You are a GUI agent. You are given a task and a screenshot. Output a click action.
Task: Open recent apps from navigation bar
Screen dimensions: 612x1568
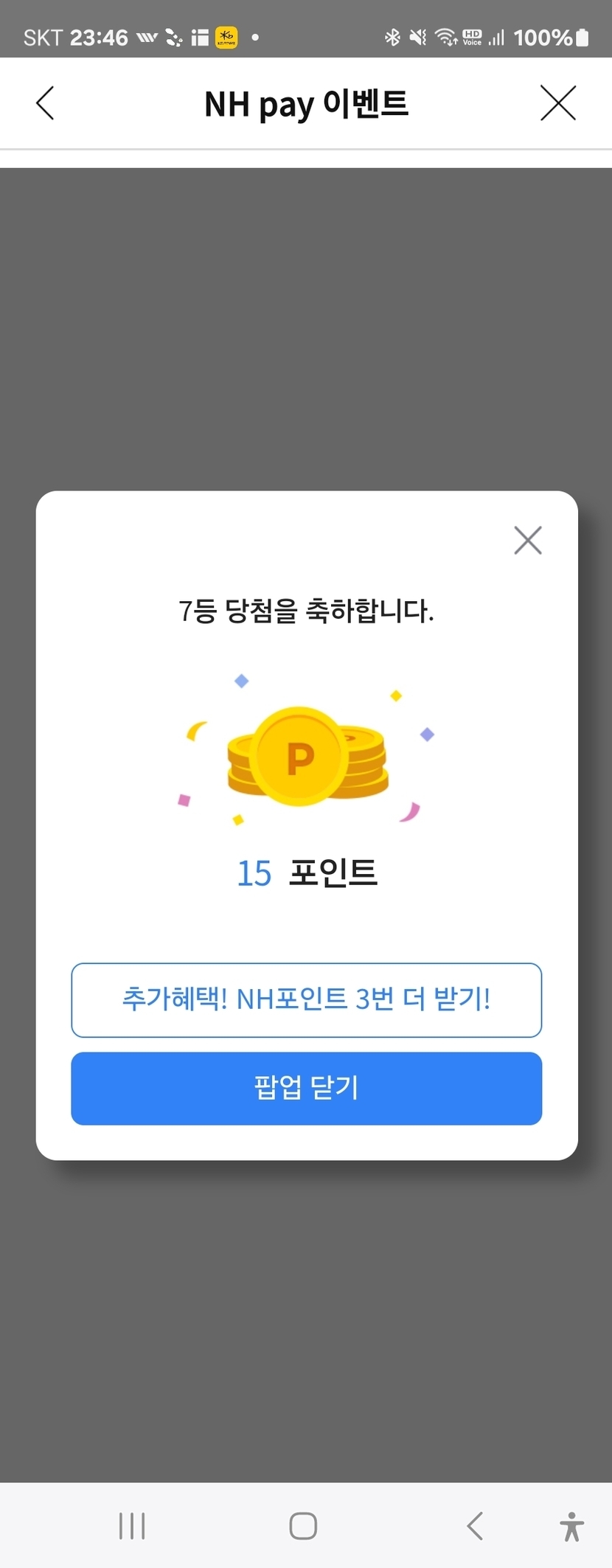(x=132, y=1526)
